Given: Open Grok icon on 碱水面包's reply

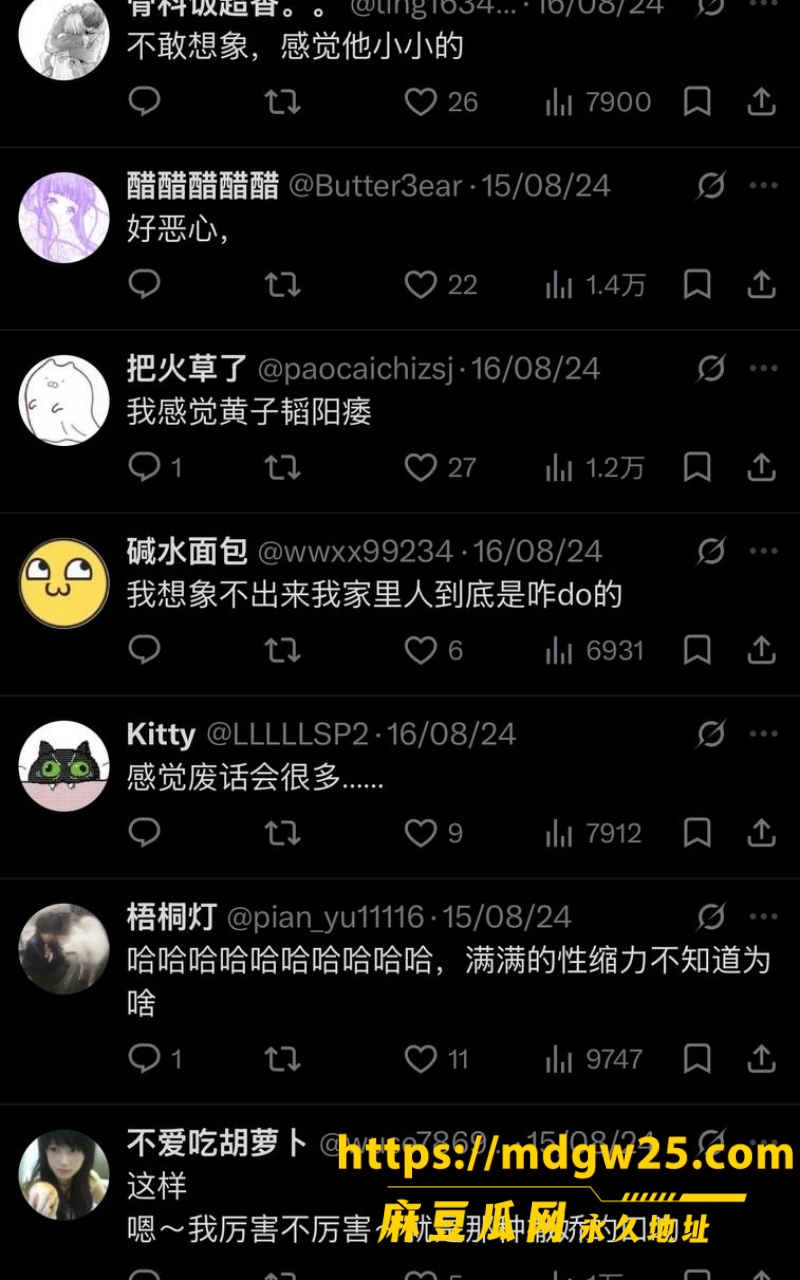Looking at the screenshot, I should click(711, 551).
